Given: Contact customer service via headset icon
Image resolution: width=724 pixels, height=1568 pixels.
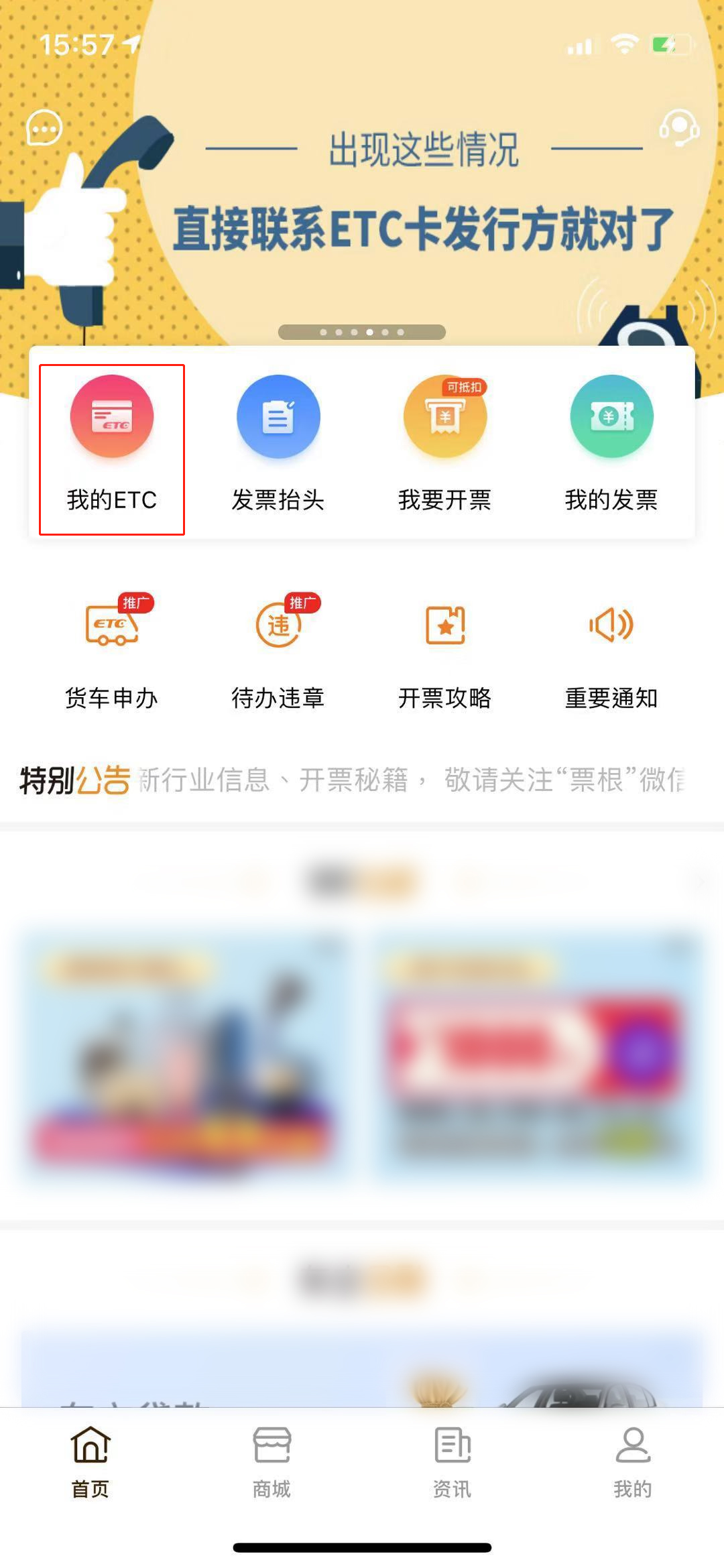Looking at the screenshot, I should (679, 127).
